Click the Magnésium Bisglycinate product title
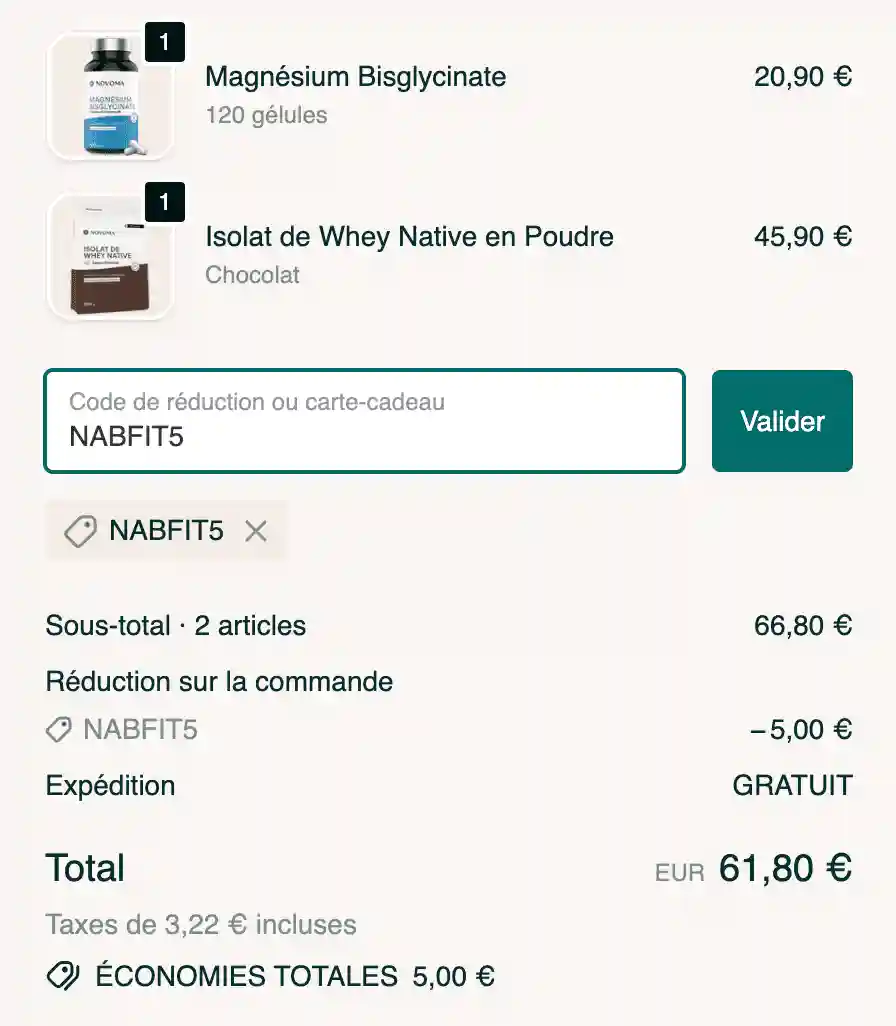The height and width of the screenshot is (1026, 896). 355,77
